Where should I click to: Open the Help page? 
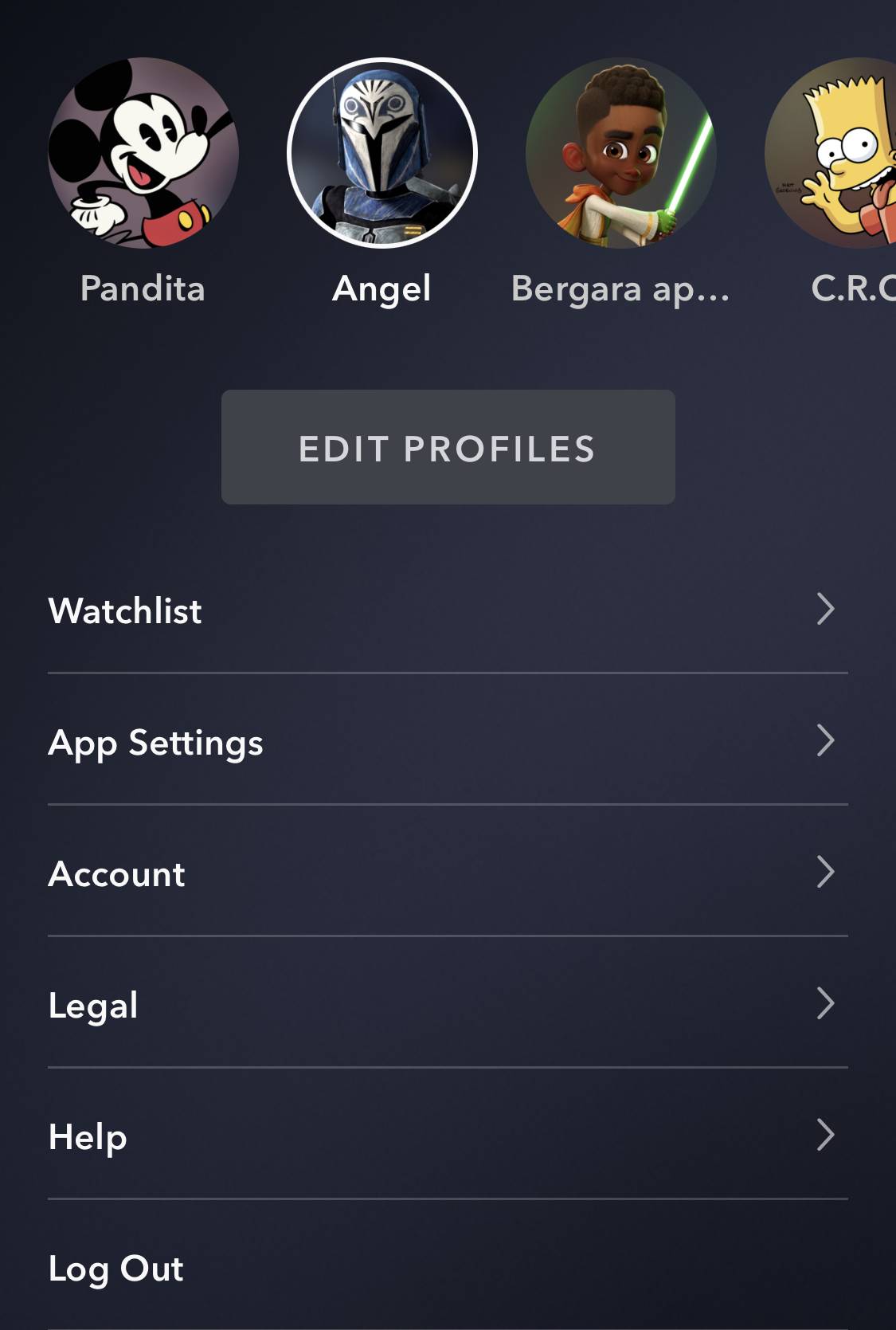446,1136
